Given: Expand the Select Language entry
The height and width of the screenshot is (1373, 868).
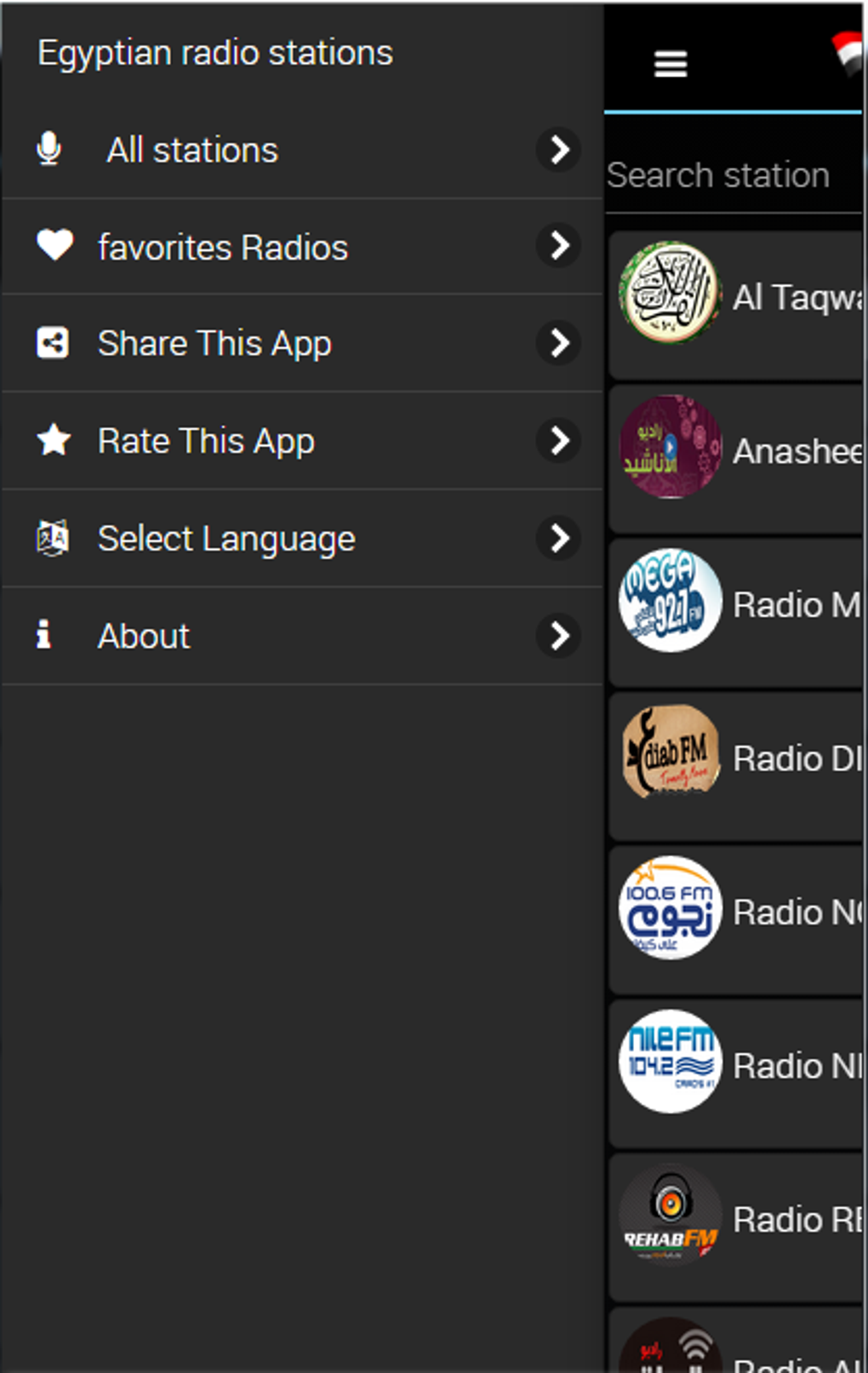Looking at the screenshot, I should coord(558,539).
